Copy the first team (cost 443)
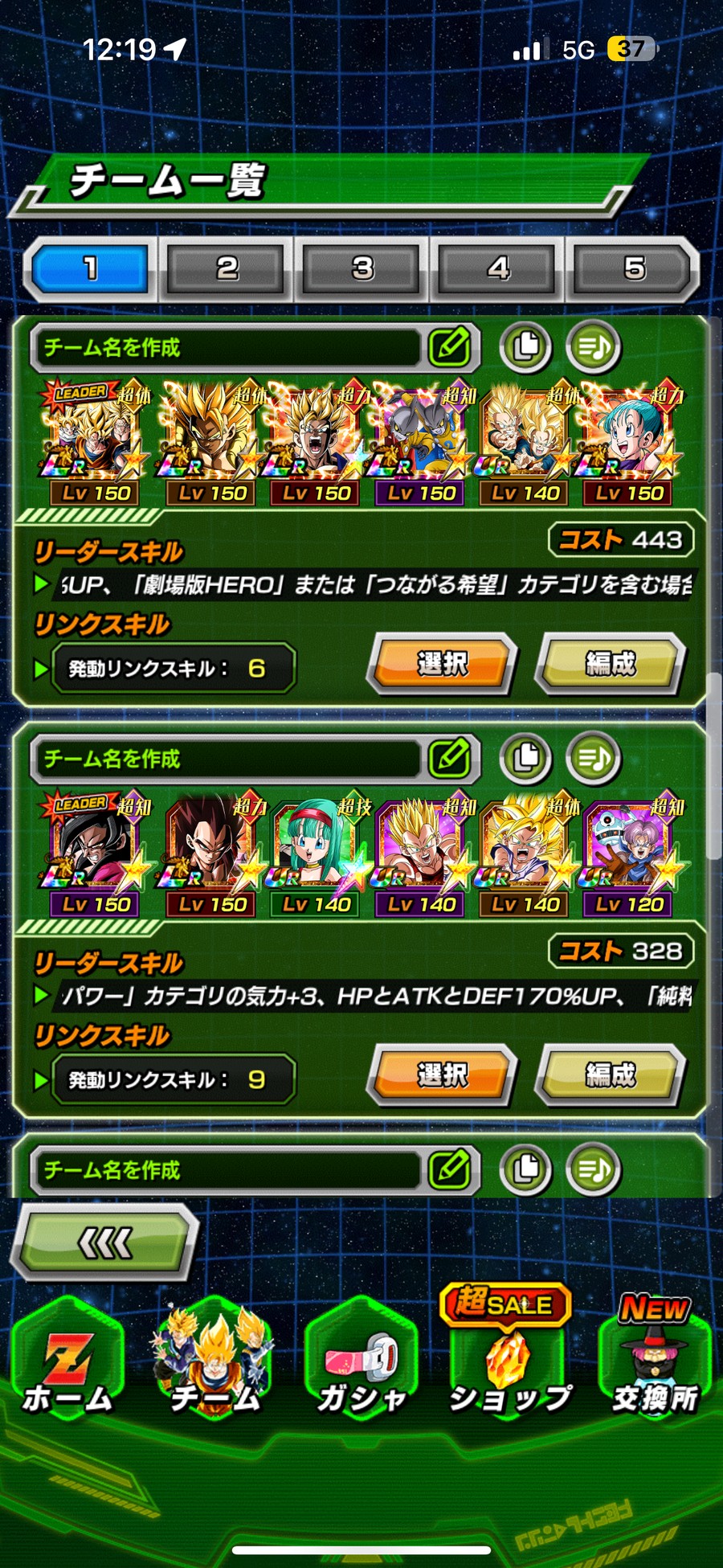This screenshot has width=723, height=1568. point(525,347)
